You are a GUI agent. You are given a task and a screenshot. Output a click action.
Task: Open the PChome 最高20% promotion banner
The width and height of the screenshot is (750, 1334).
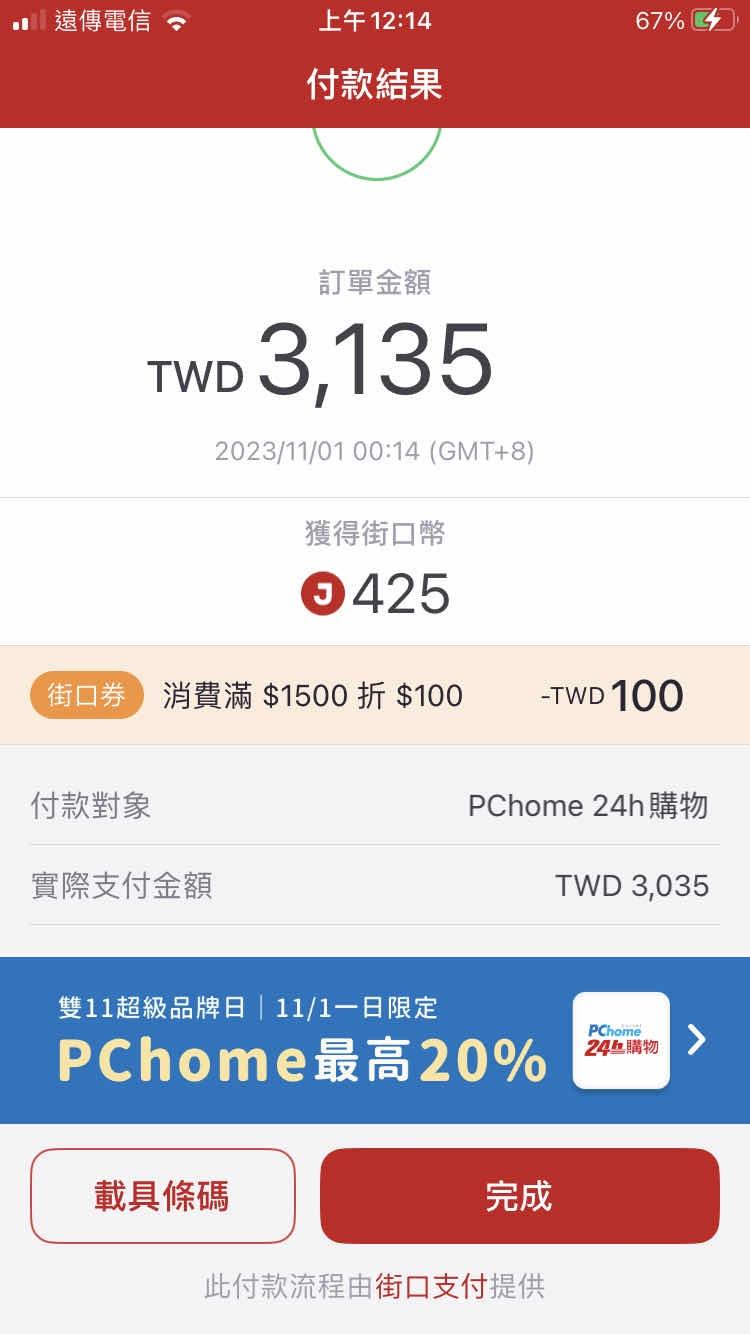tap(375, 1040)
